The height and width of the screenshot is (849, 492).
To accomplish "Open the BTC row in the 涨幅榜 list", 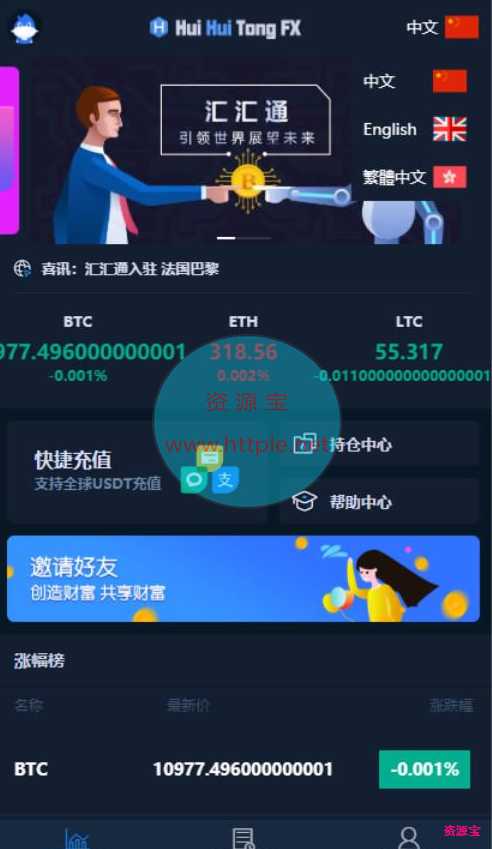I will (x=244, y=769).
